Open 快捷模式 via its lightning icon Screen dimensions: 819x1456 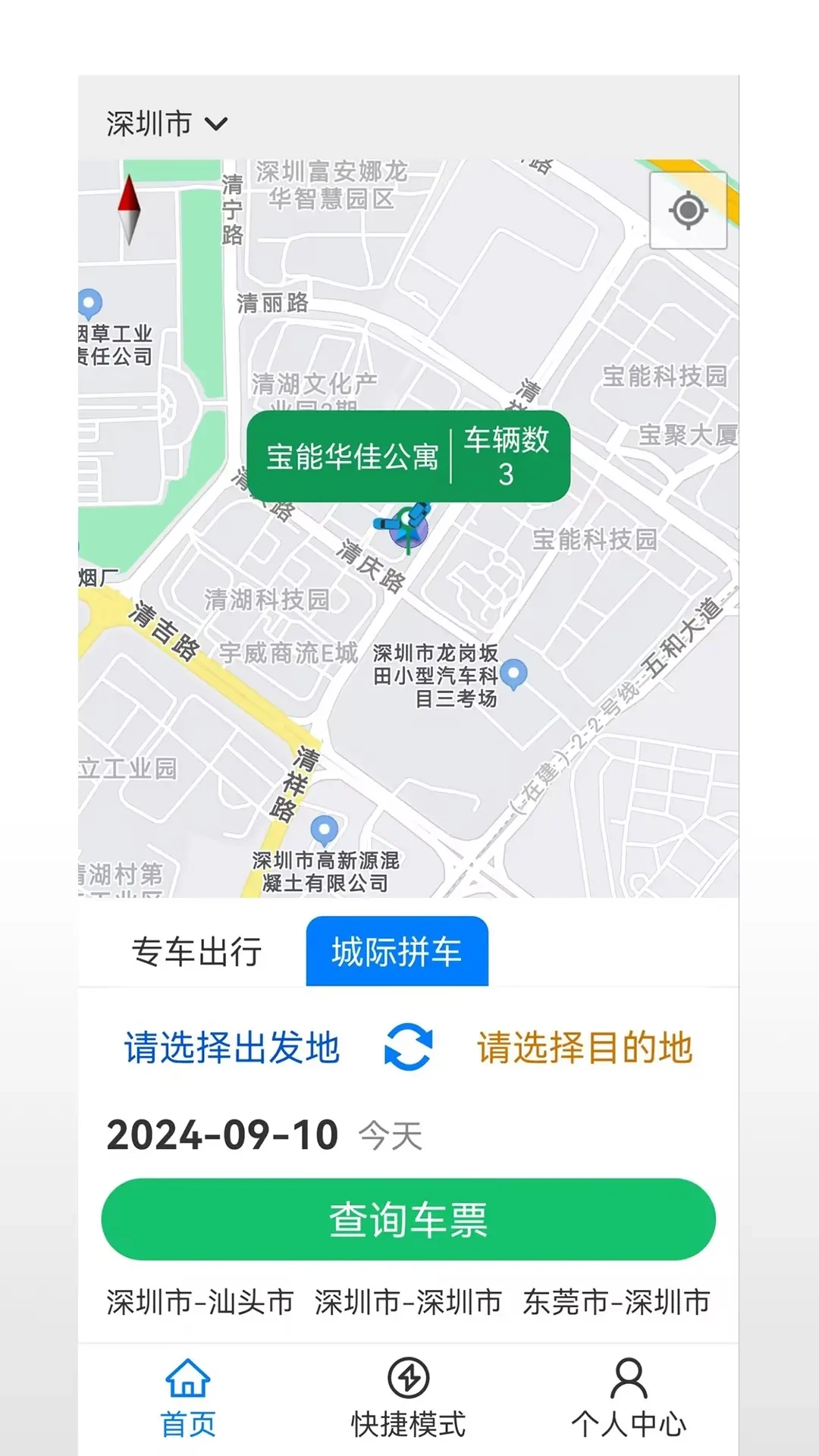point(408,1379)
